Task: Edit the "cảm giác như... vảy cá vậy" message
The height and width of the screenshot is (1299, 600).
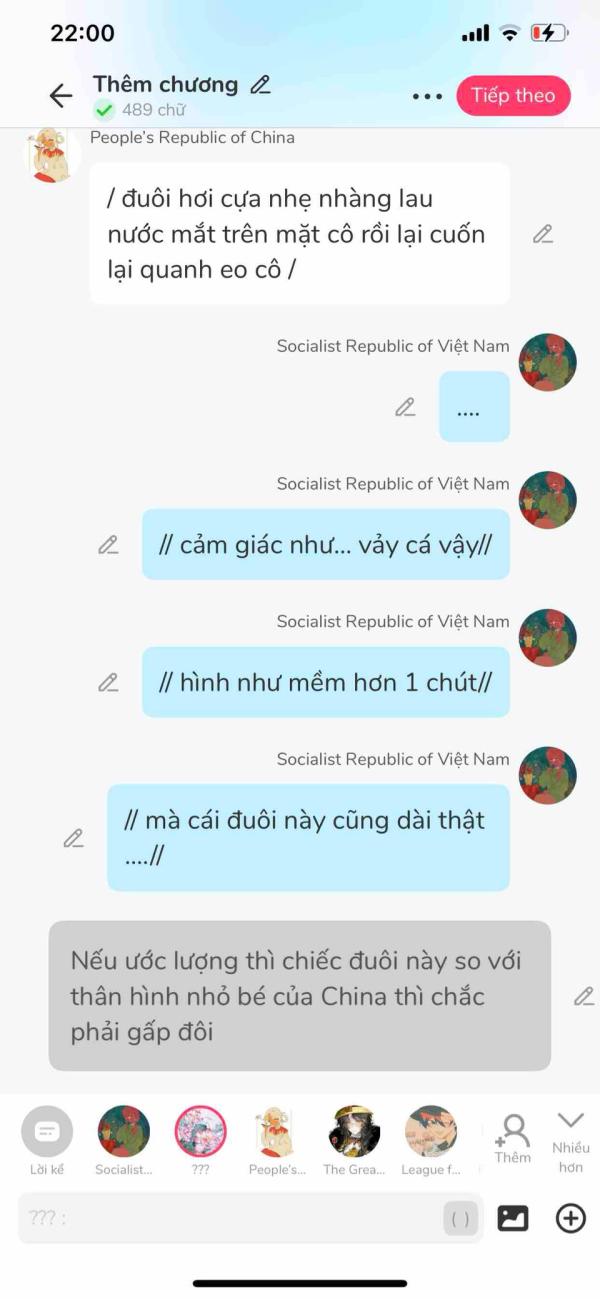Action: coord(108,545)
